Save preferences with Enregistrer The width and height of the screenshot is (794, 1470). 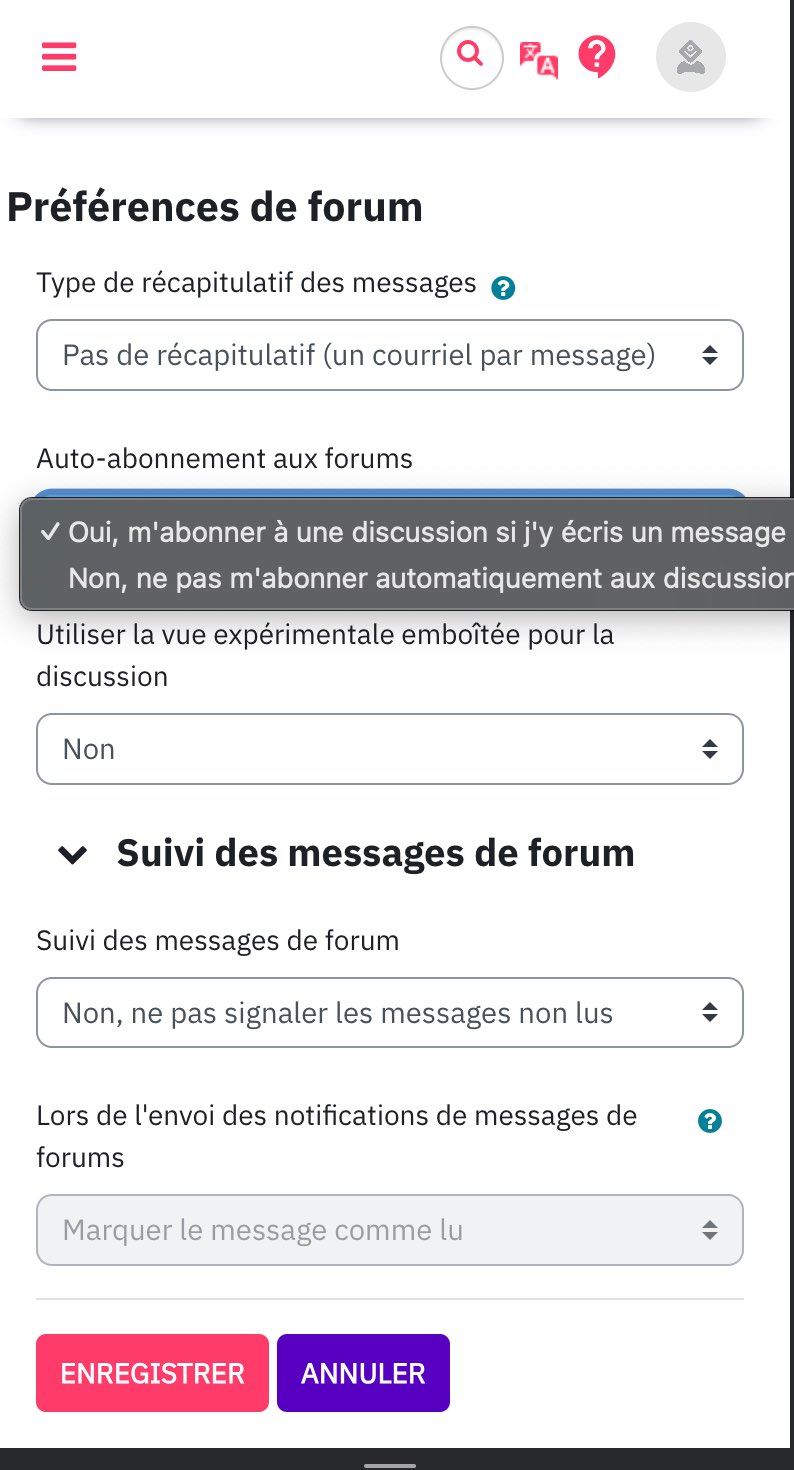point(152,1373)
